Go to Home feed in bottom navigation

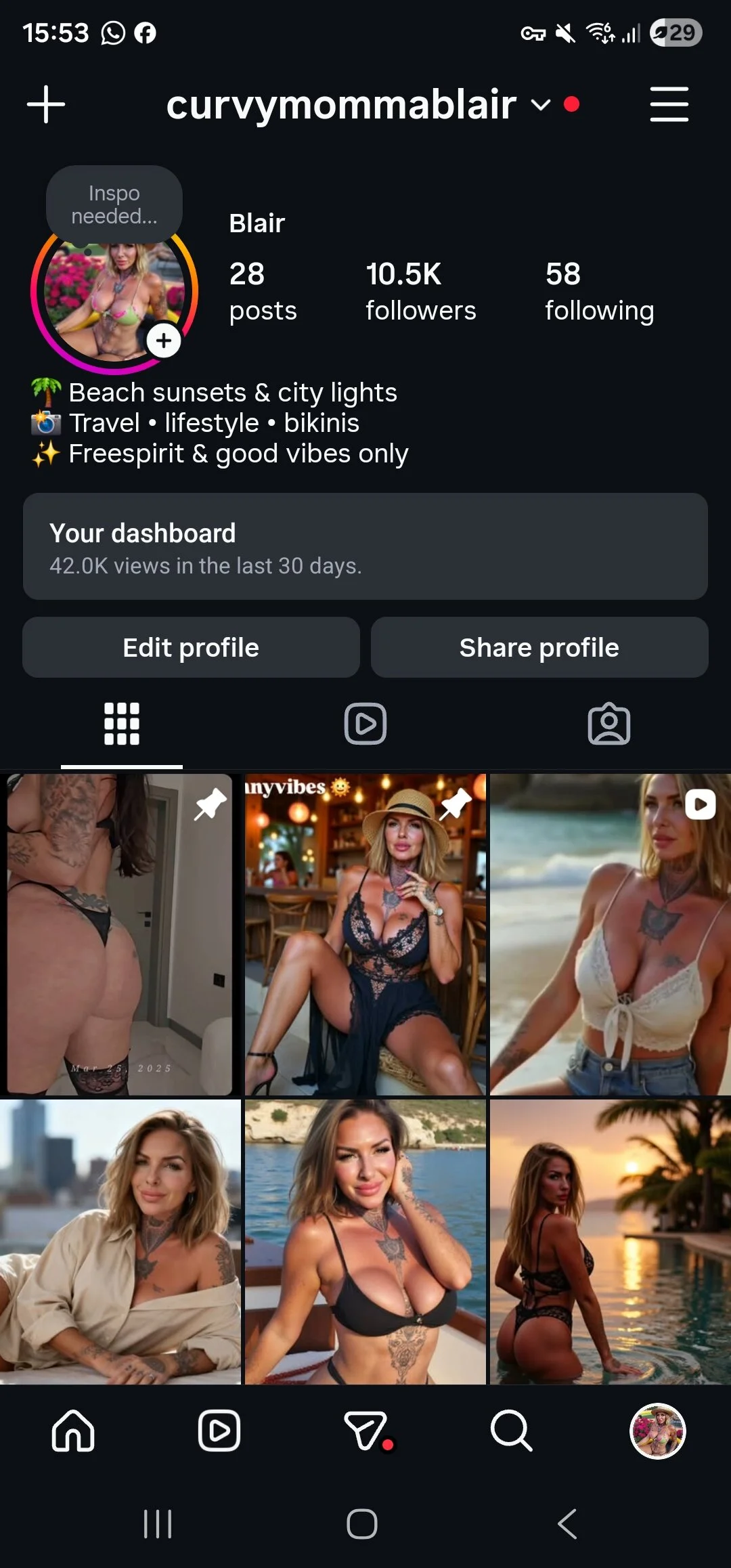pos(73,1431)
